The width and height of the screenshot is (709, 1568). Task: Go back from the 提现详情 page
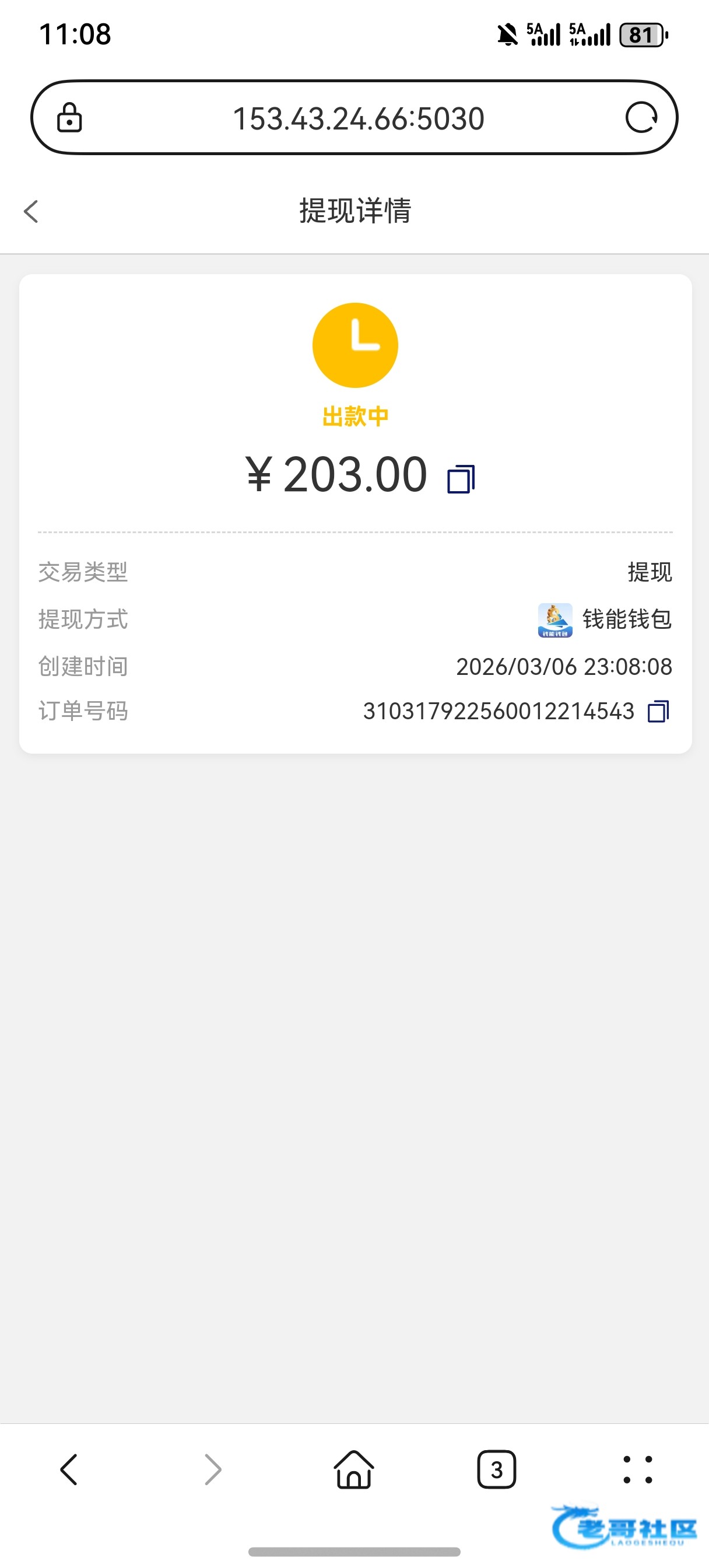click(31, 212)
